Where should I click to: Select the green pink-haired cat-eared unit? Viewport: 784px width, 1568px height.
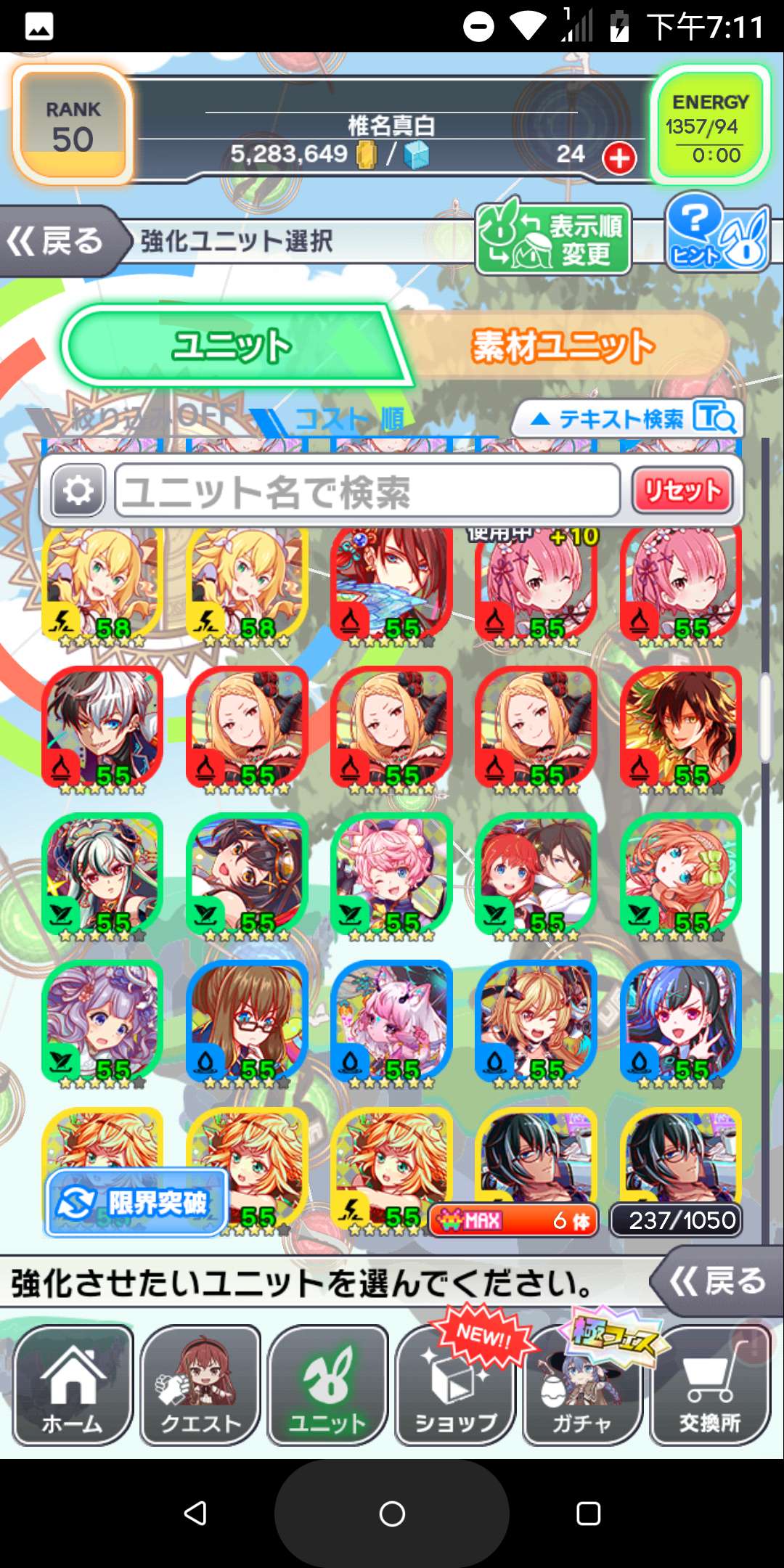(x=392, y=875)
